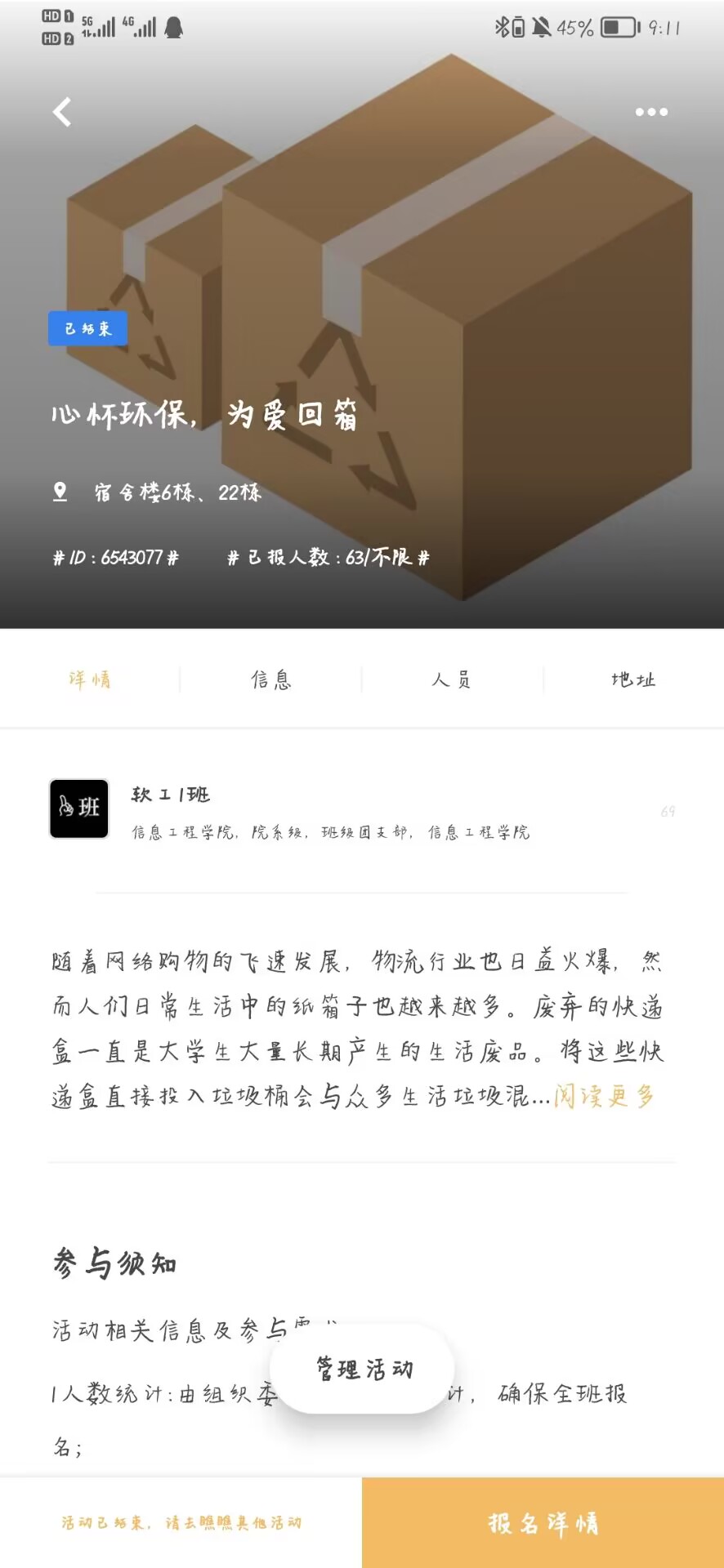
Task: Open 报名详情 at the bottom
Action: coord(543,1523)
